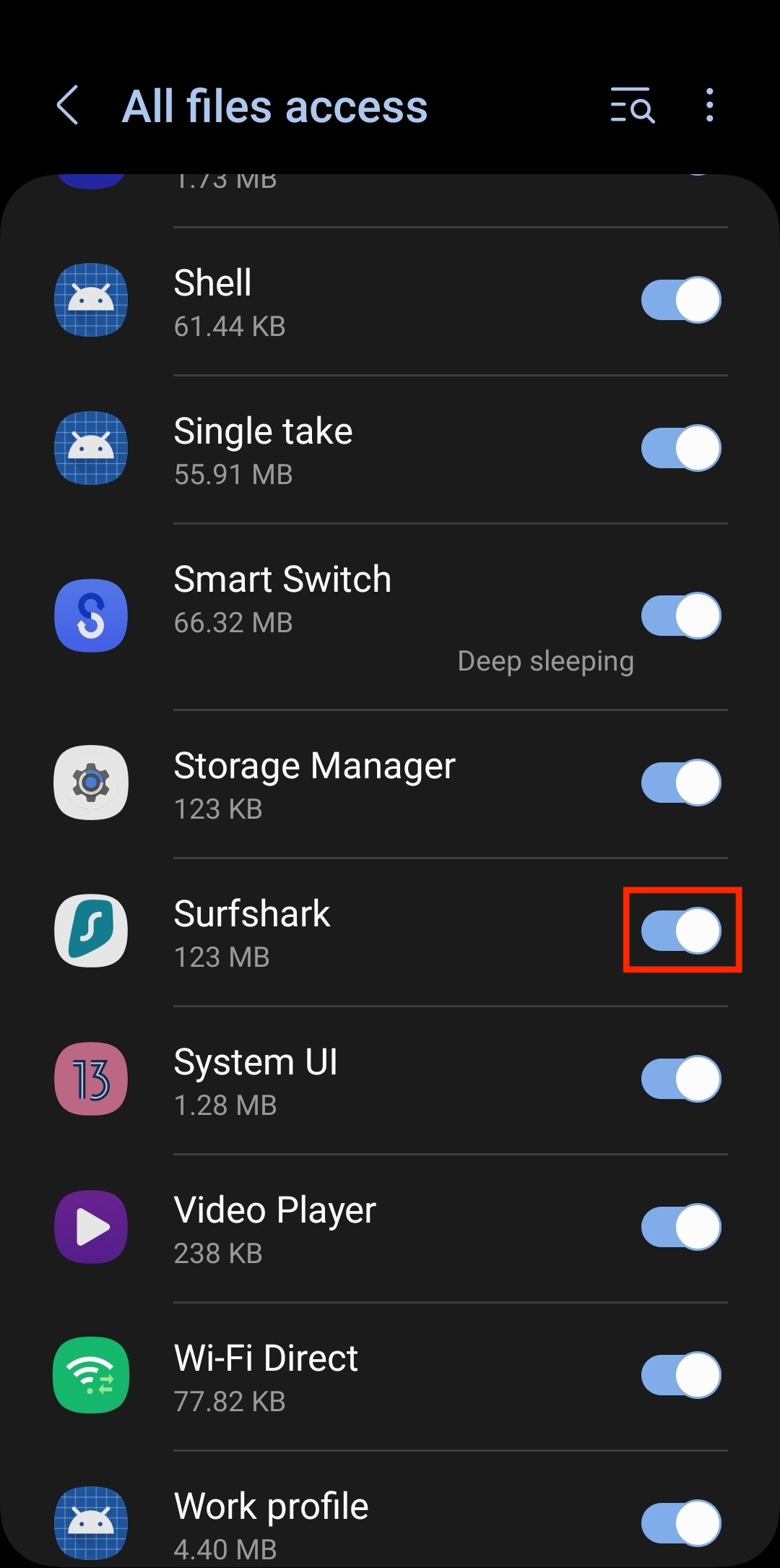This screenshot has height=1568, width=780.
Task: Toggle Wi-Fi Direct file access
Action: pyautogui.click(x=680, y=1375)
